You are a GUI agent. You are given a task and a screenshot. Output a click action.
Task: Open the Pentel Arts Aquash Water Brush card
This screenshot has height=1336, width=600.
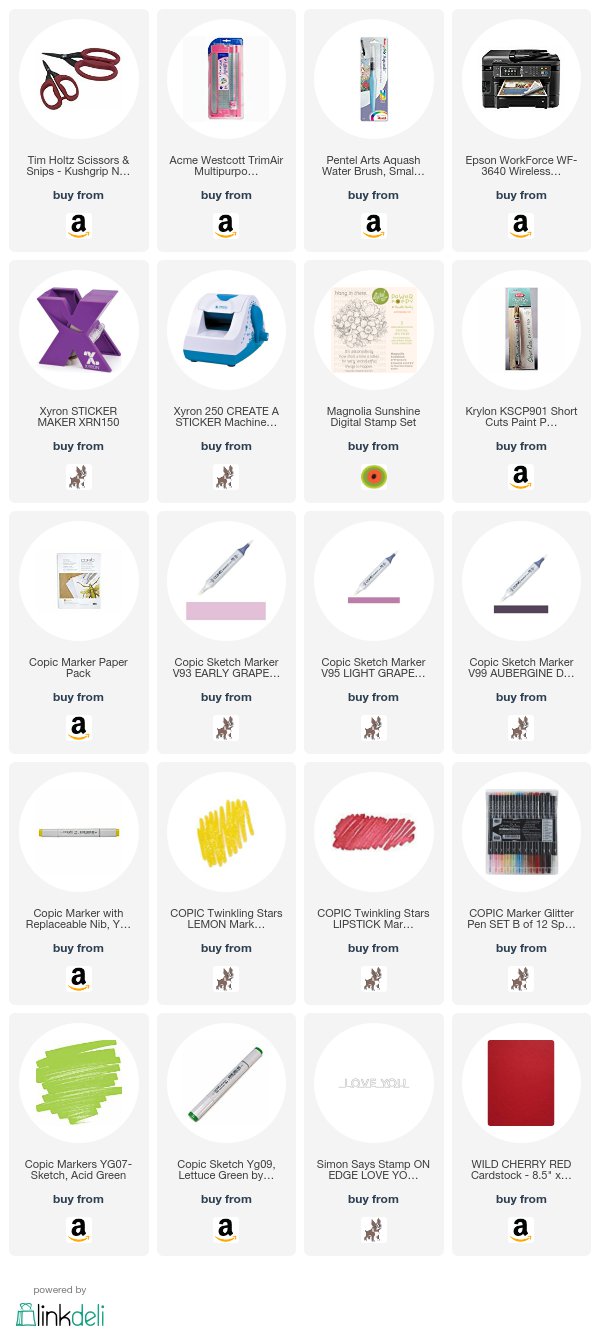click(x=374, y=130)
